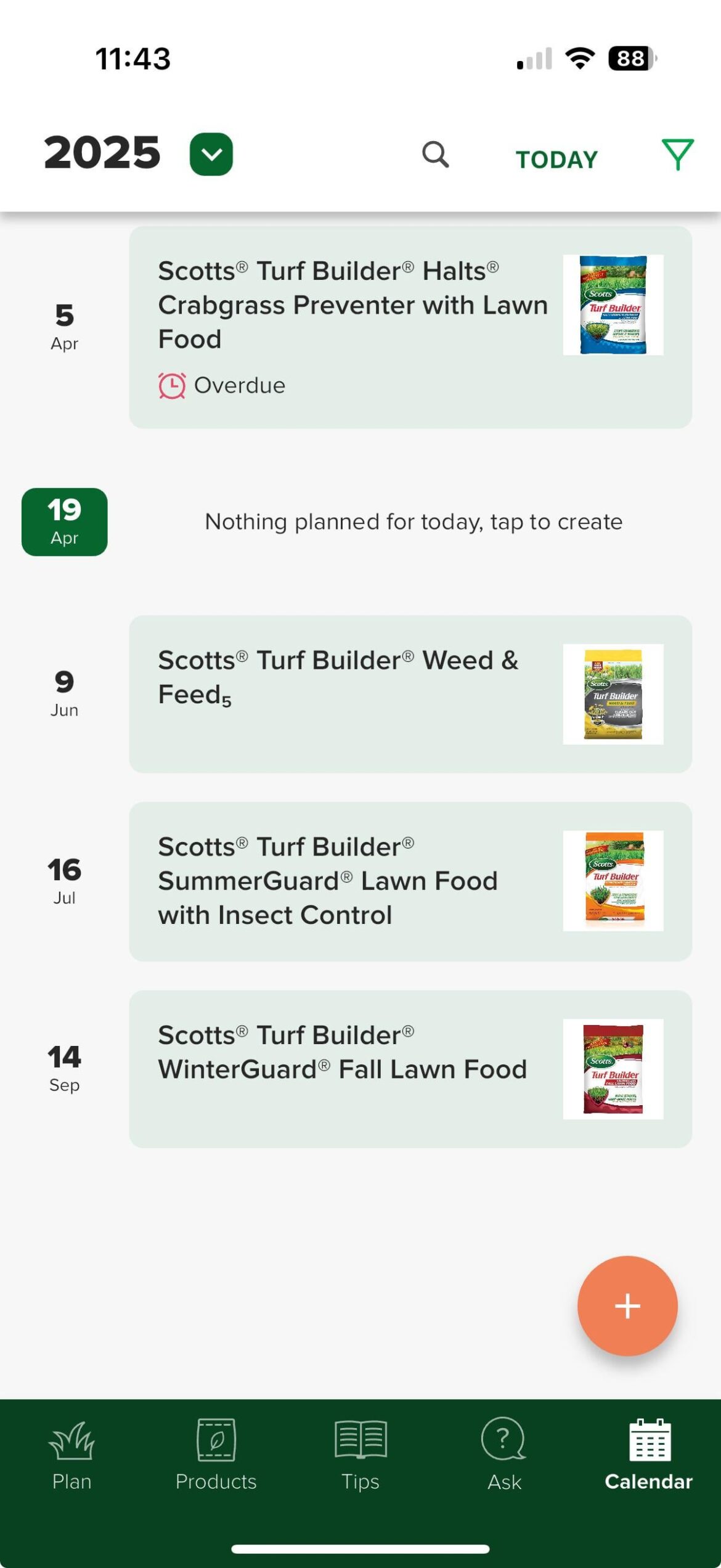View the SummerGuard product thumbnail

(614, 880)
